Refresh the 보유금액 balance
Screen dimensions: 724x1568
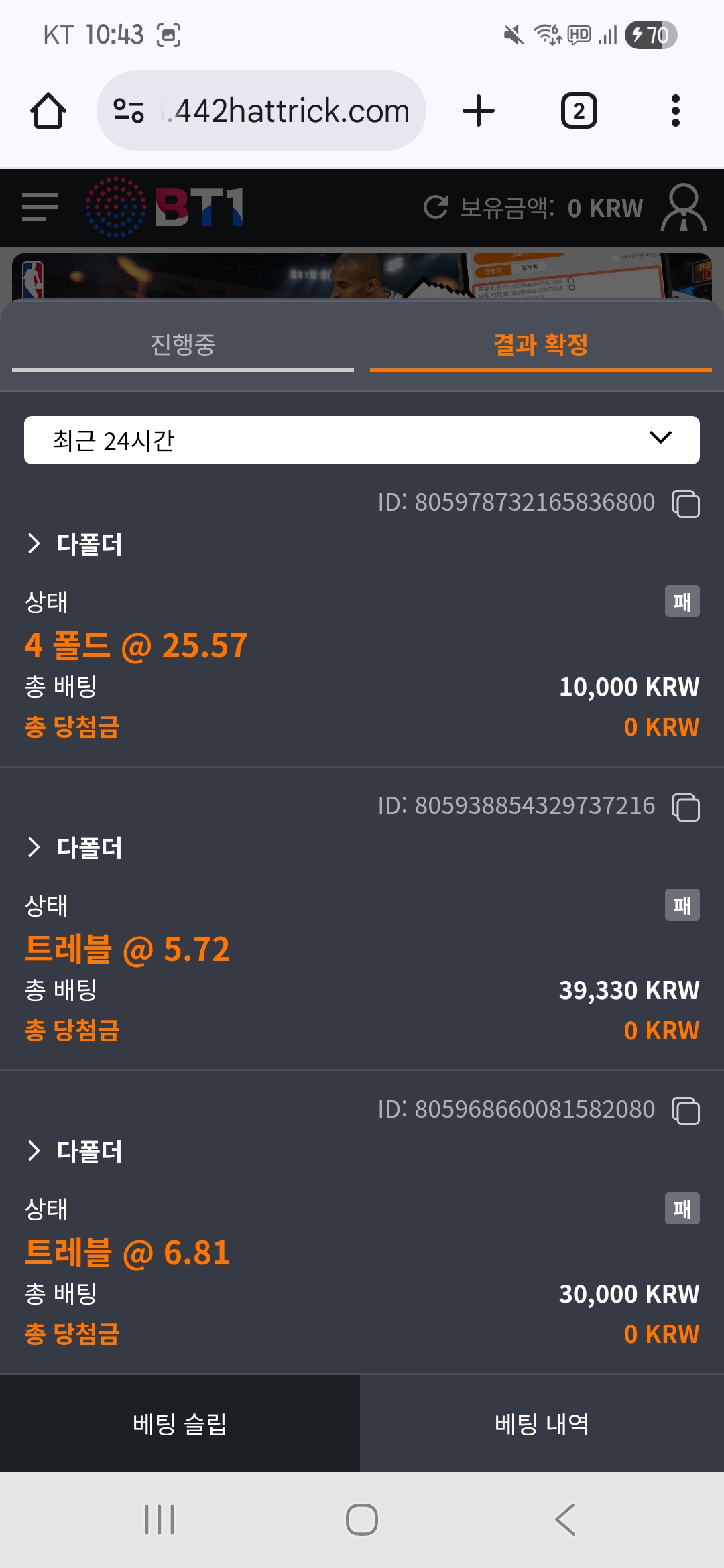click(x=436, y=207)
